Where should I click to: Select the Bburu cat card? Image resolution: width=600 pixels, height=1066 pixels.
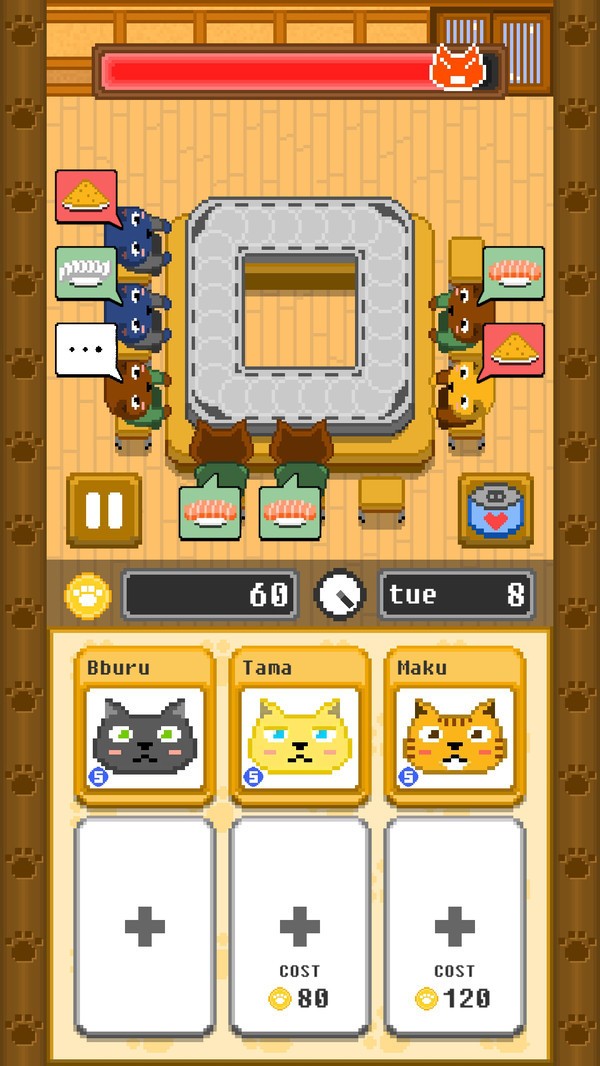pos(146,727)
